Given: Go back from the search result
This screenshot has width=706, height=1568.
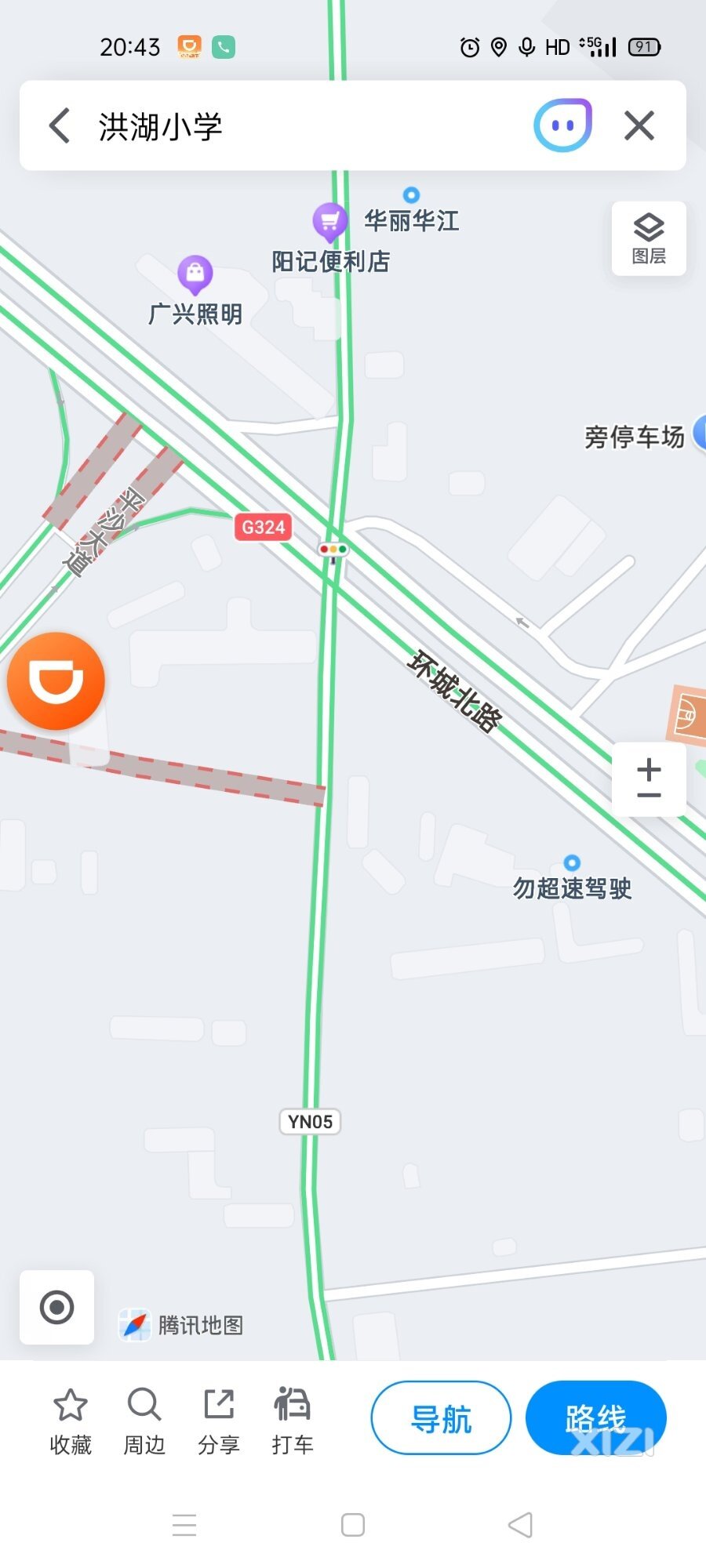Looking at the screenshot, I should 60,125.
